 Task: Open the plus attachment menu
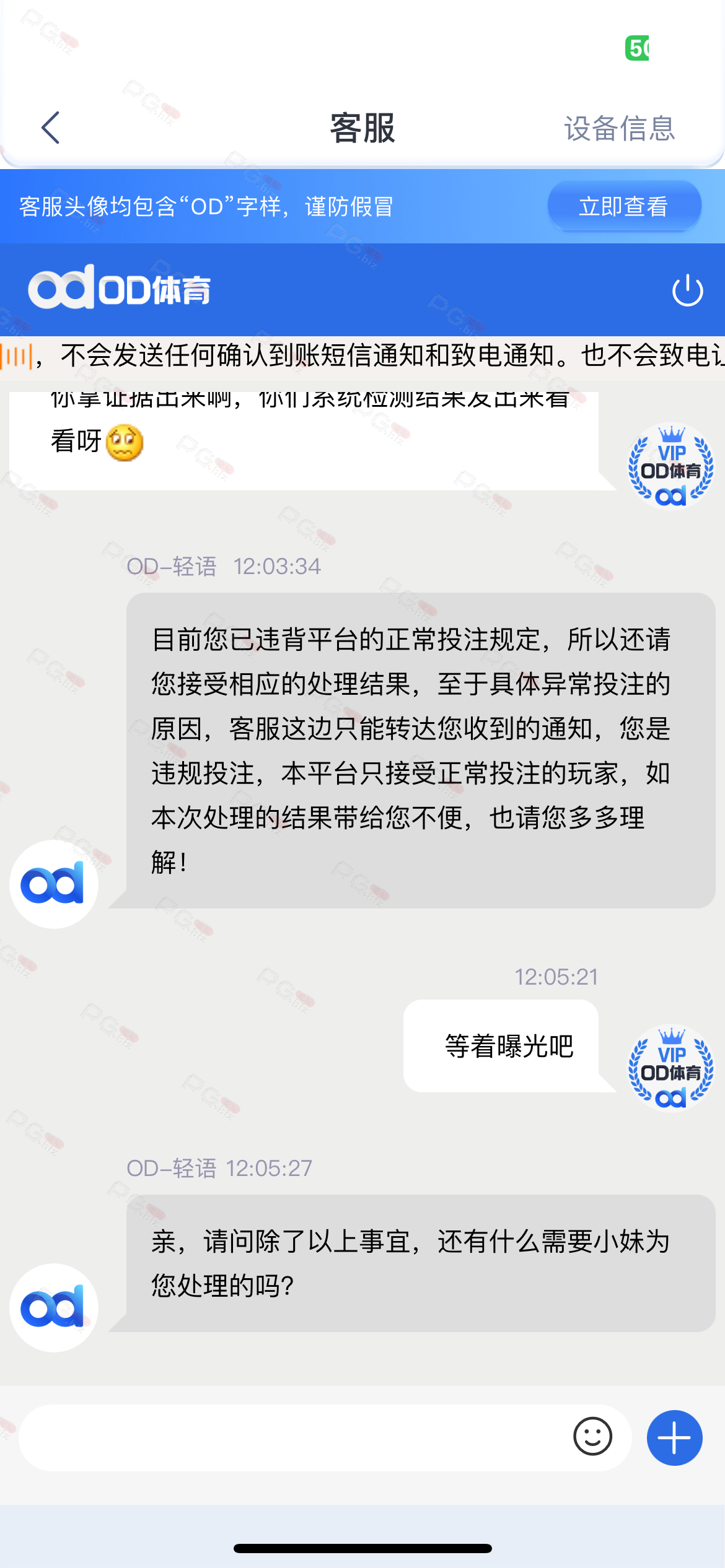[x=674, y=1437]
